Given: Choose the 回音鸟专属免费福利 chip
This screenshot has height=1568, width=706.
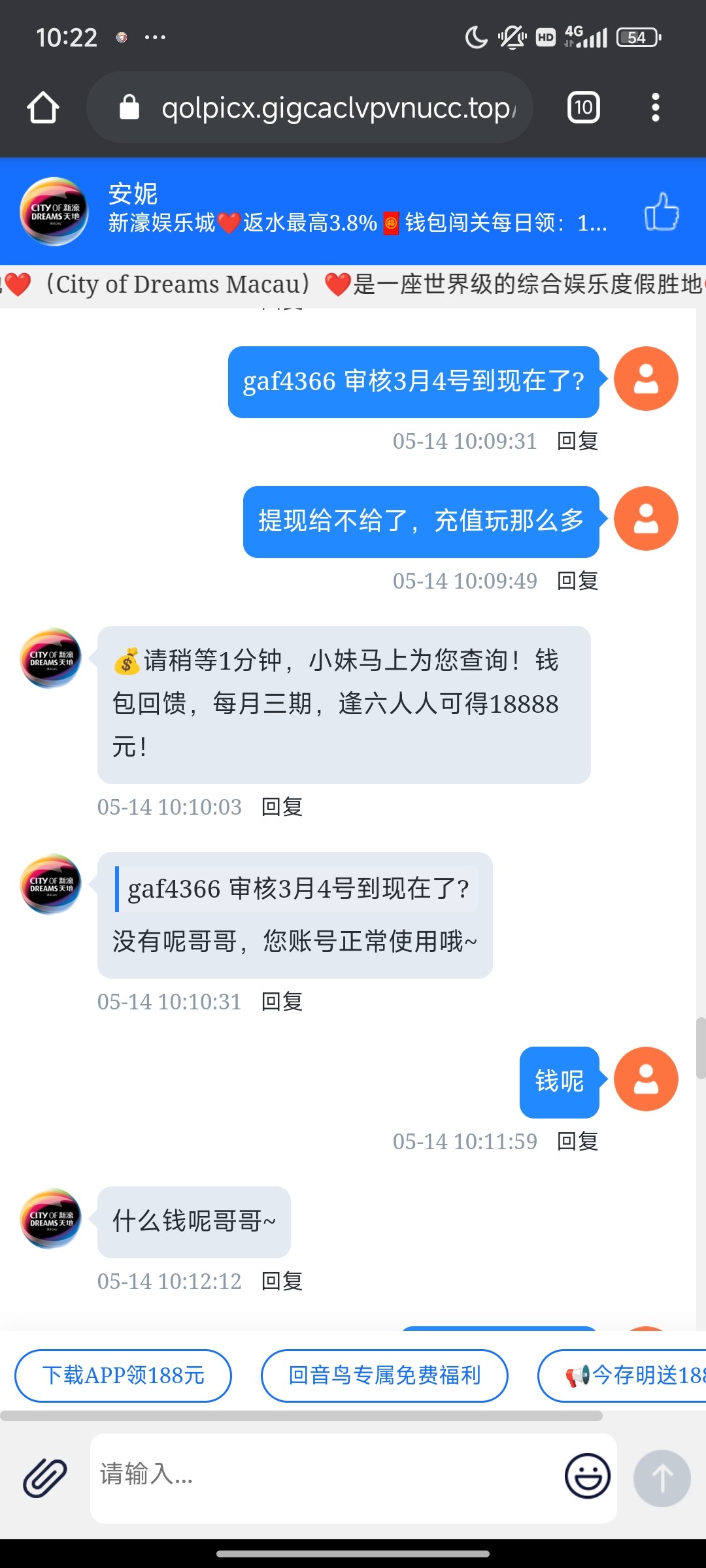Looking at the screenshot, I should 384,1375.
